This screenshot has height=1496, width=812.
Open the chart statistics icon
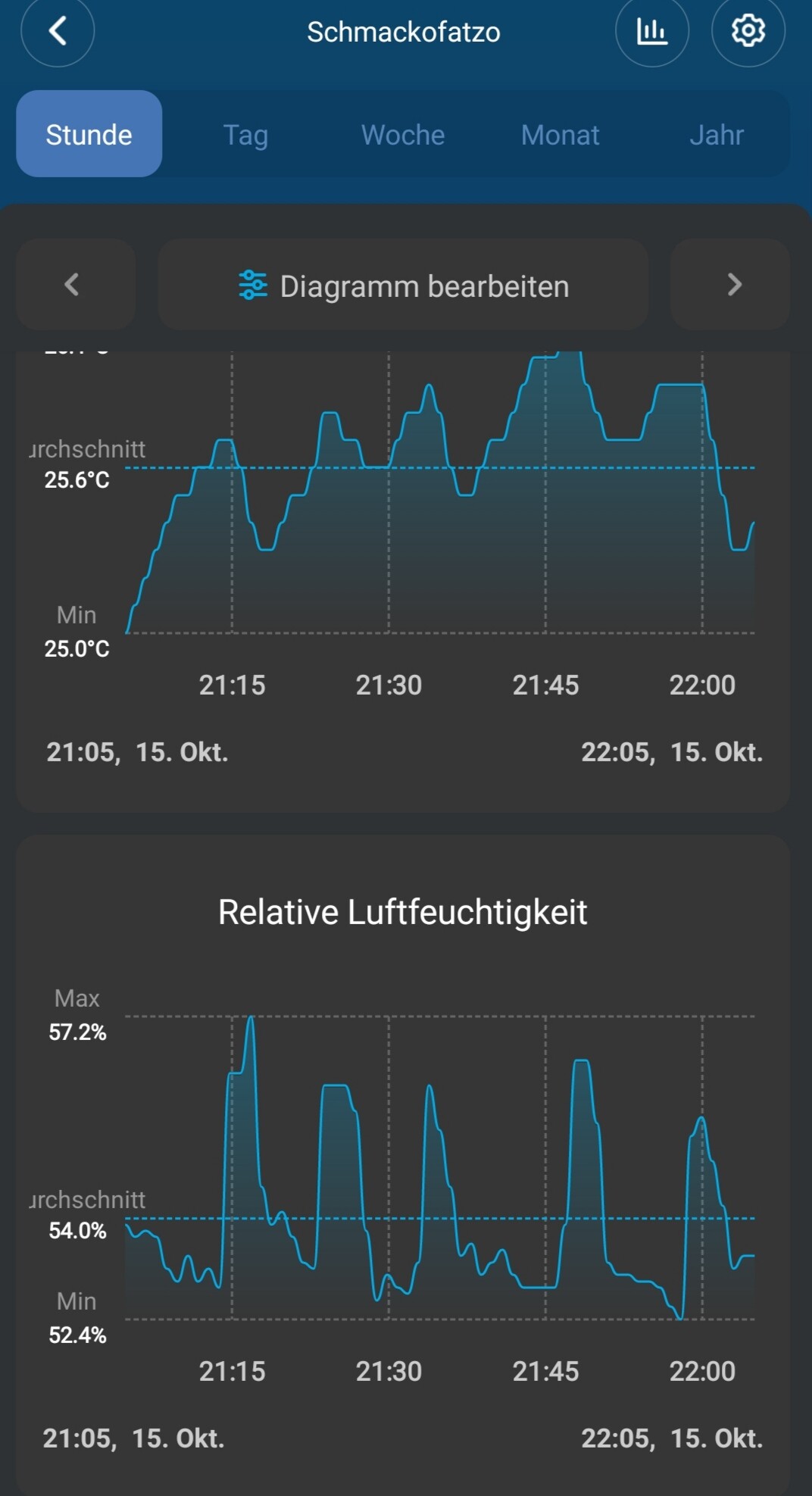(x=651, y=31)
